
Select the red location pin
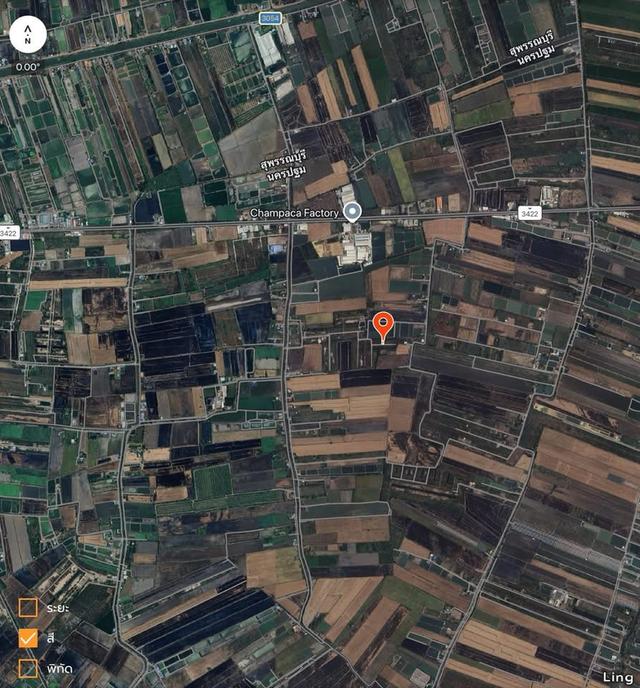point(383,326)
